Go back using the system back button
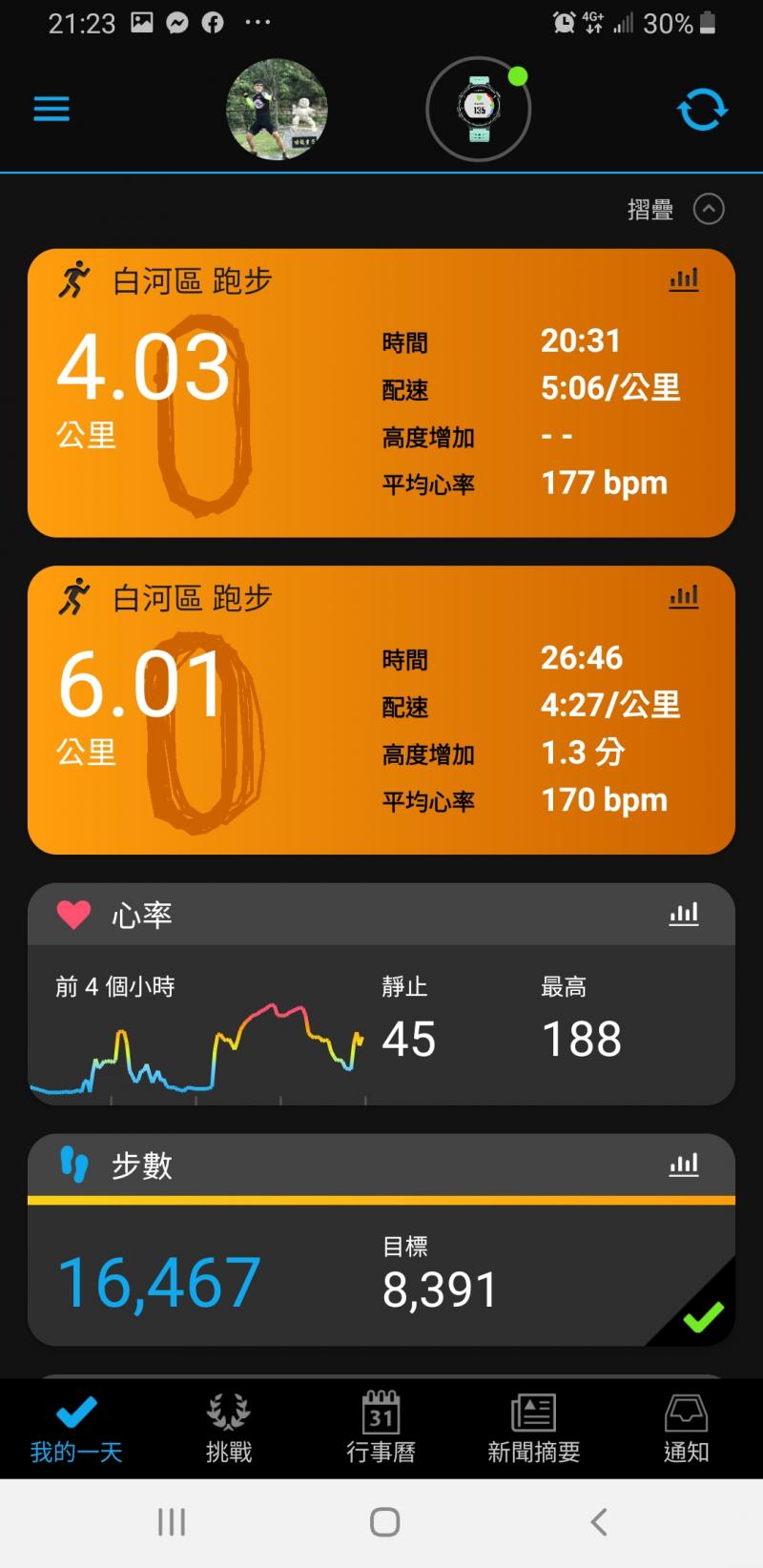Screen dimensions: 763x1568 [x=598, y=1522]
